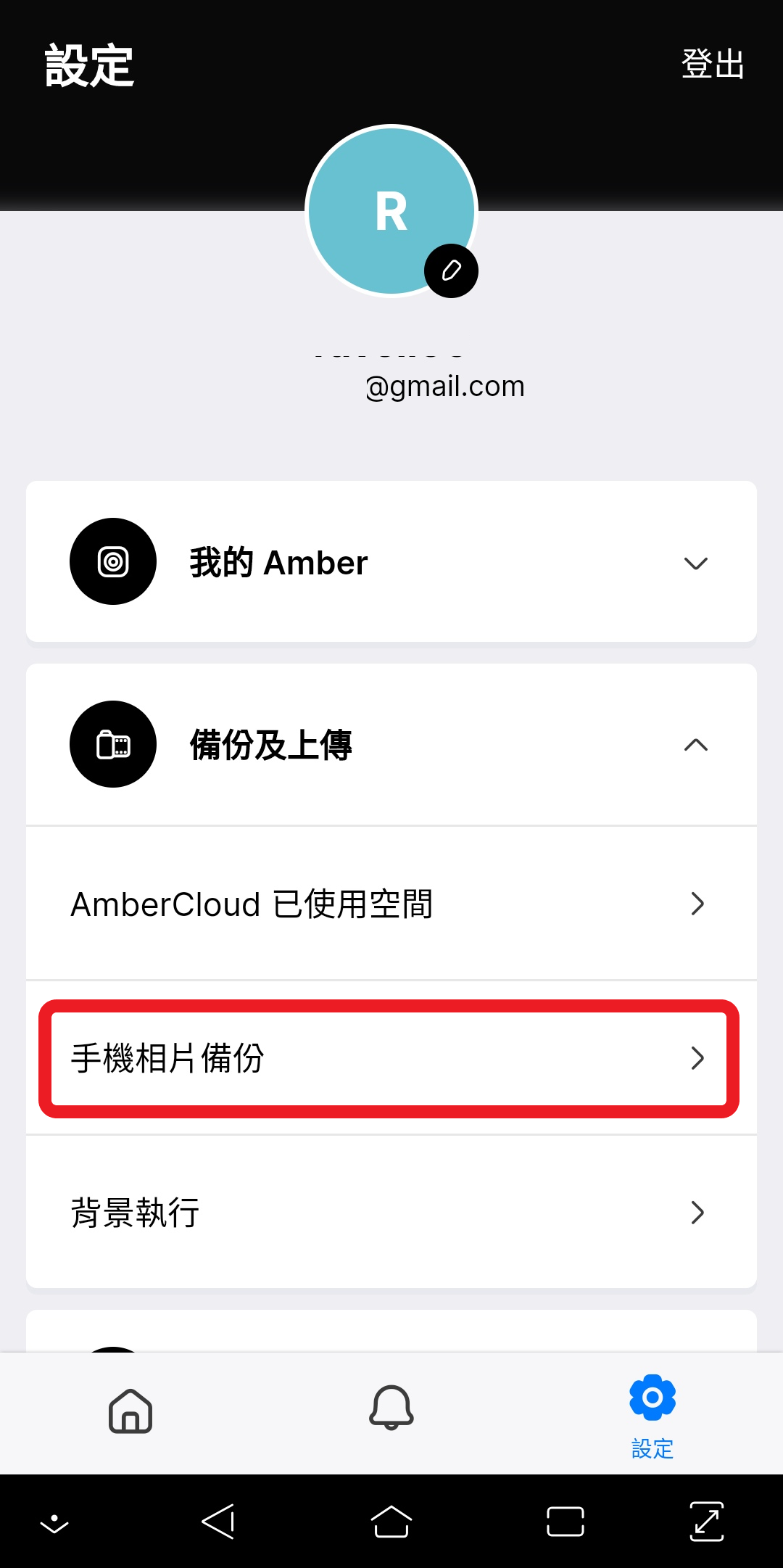This screenshot has height=1568, width=783.
Task: Open the notifications bell tab
Action: point(391,1408)
